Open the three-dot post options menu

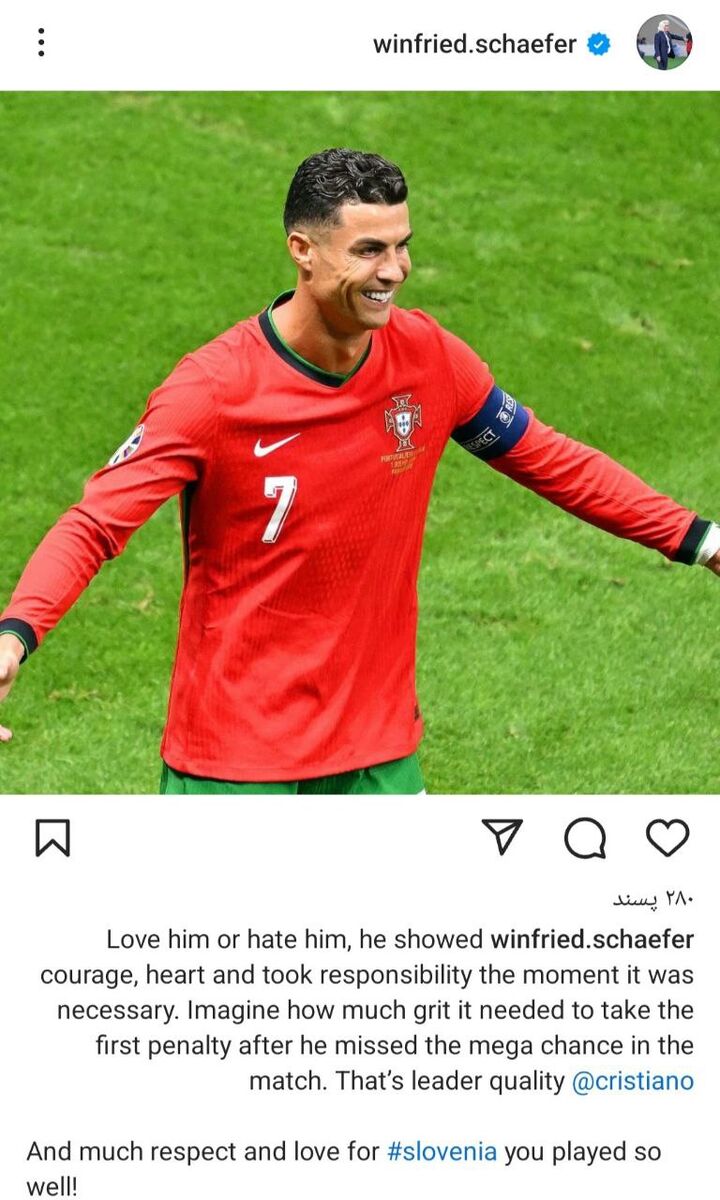(x=41, y=42)
